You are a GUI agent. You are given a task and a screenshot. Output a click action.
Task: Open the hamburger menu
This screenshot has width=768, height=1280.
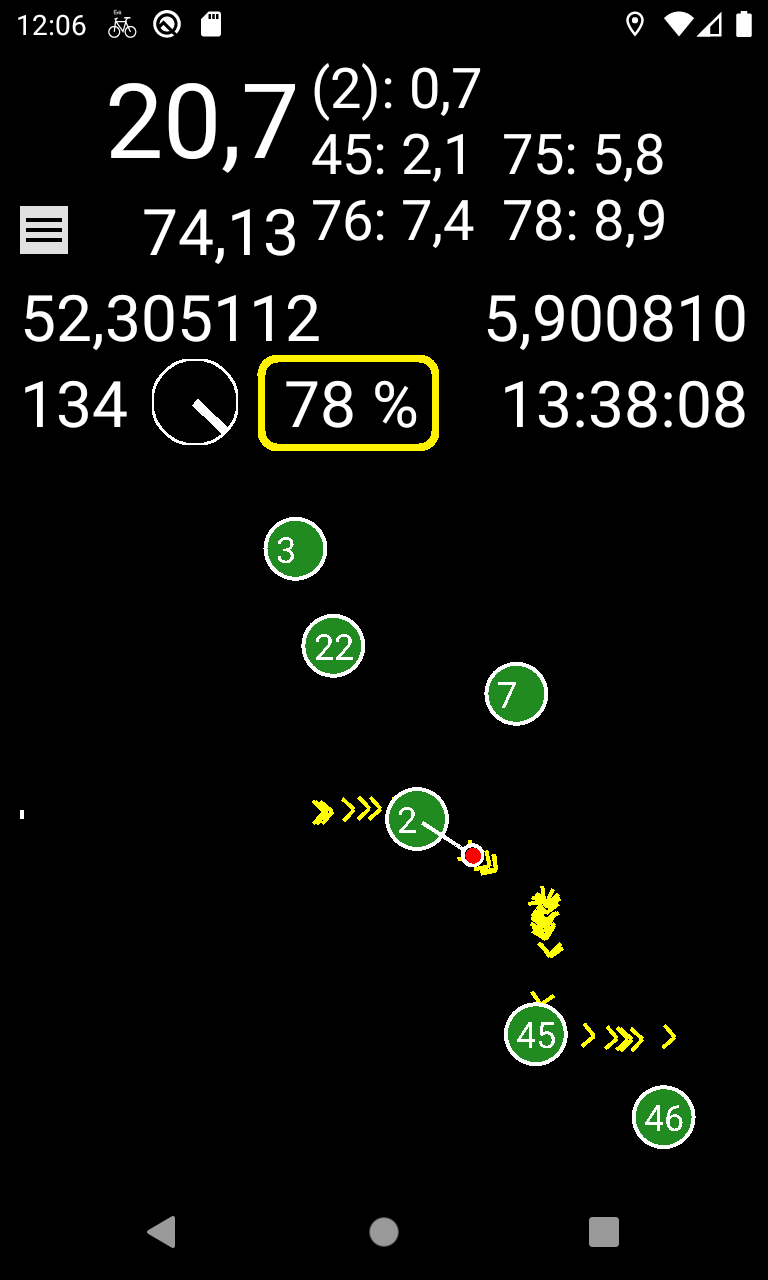(x=44, y=230)
